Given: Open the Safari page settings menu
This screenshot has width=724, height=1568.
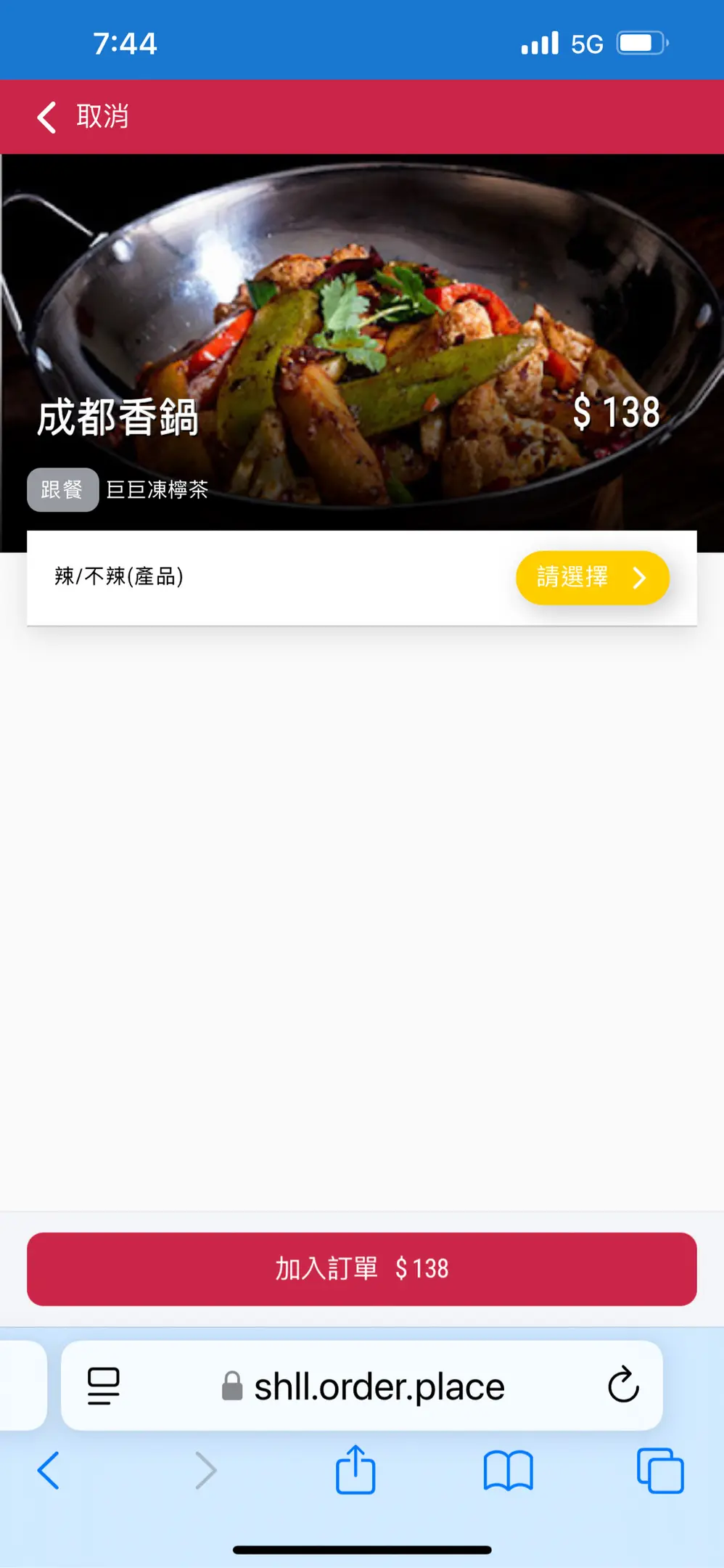Looking at the screenshot, I should click(x=104, y=1386).
